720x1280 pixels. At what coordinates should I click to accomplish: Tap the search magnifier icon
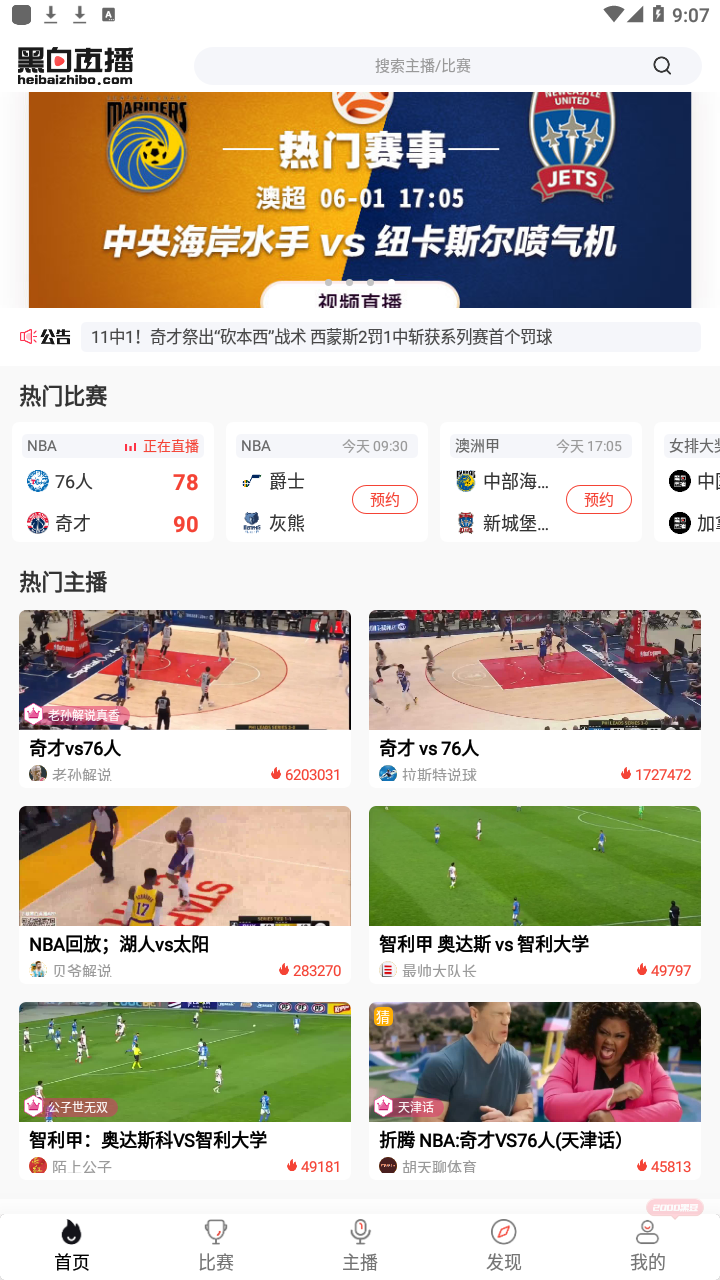pos(662,65)
